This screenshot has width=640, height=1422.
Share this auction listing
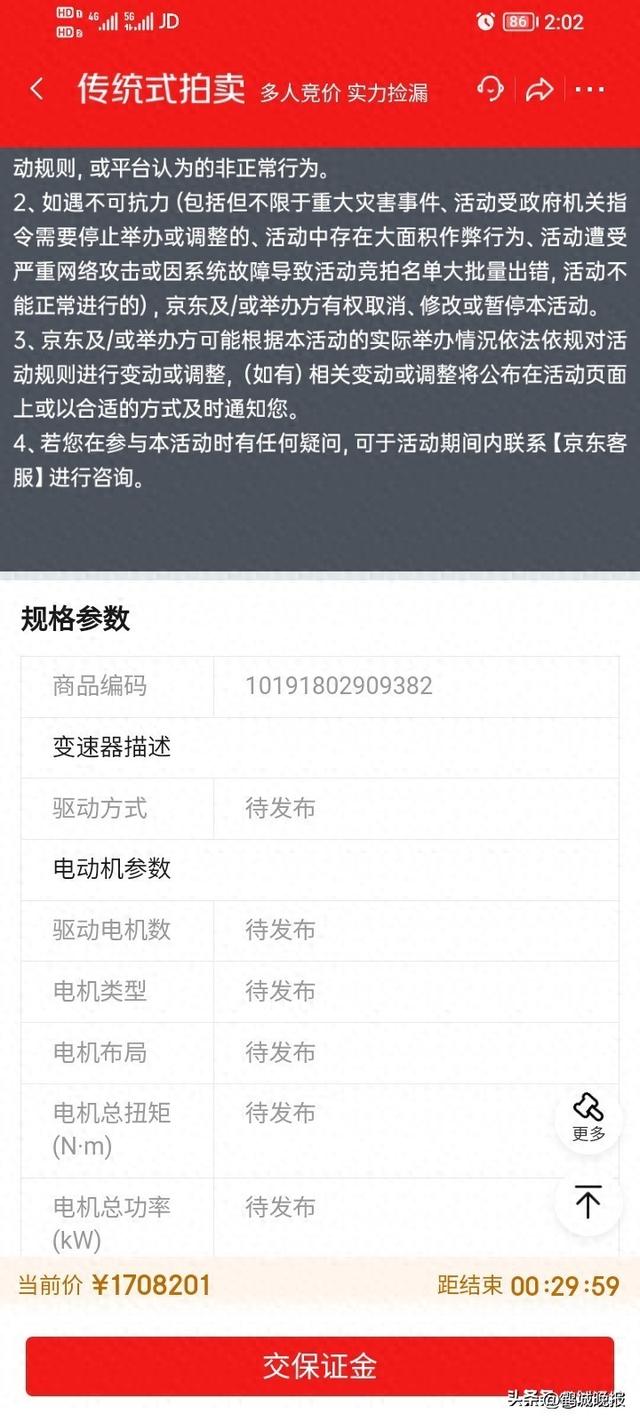coord(539,90)
